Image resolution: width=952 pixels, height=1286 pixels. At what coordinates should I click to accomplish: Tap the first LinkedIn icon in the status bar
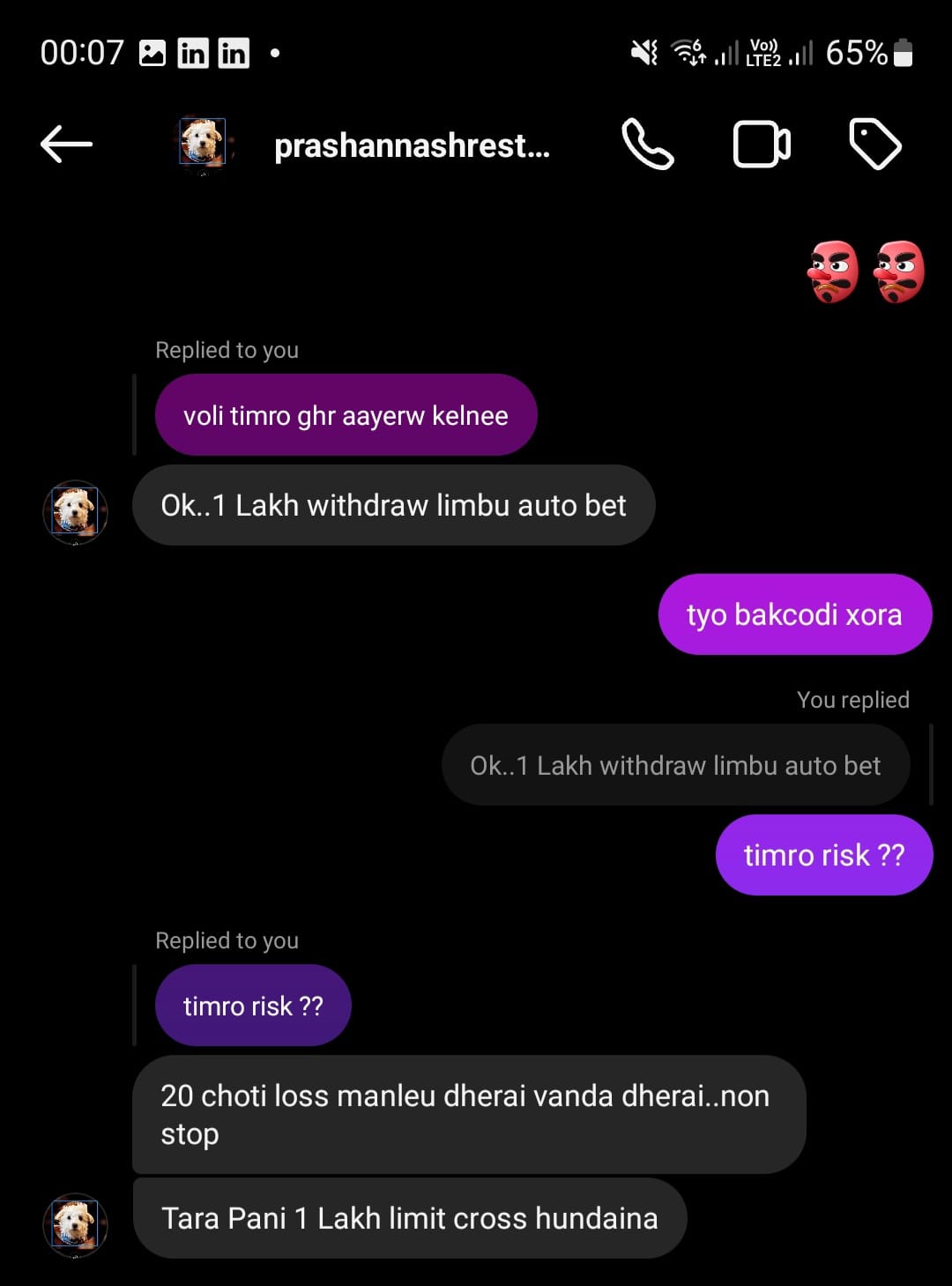click(193, 53)
